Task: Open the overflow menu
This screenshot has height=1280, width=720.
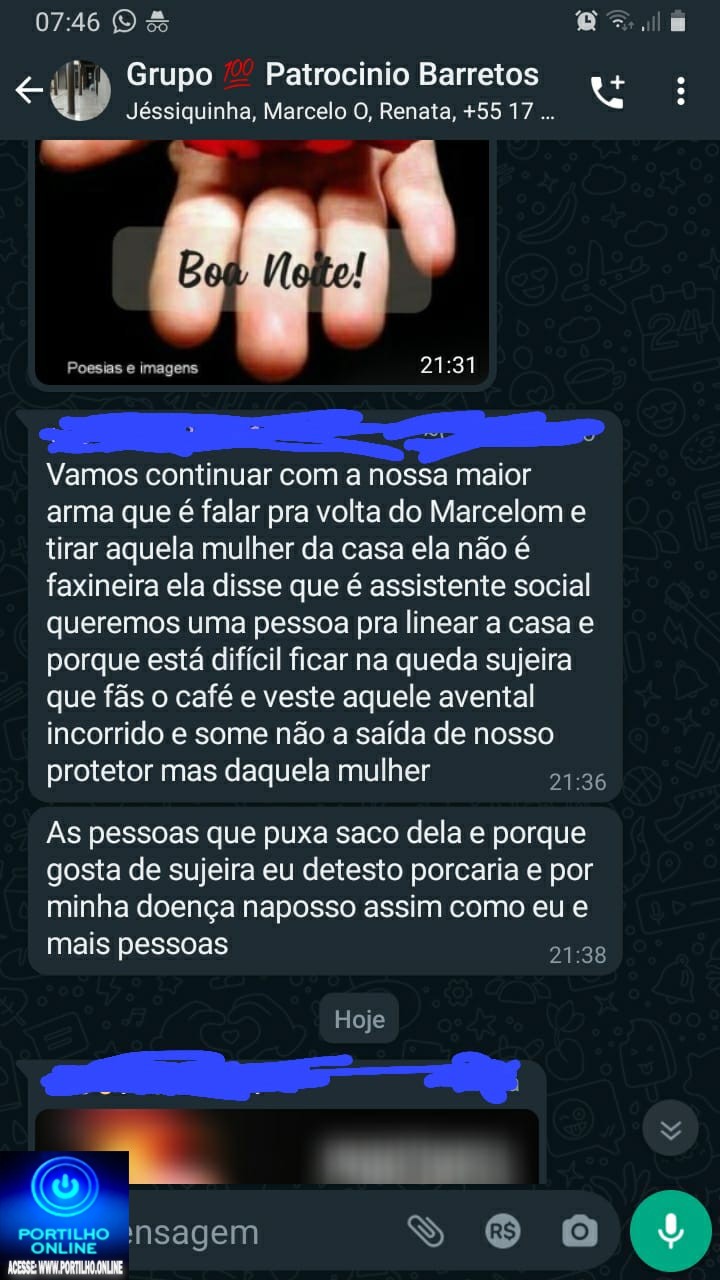Action: (681, 91)
